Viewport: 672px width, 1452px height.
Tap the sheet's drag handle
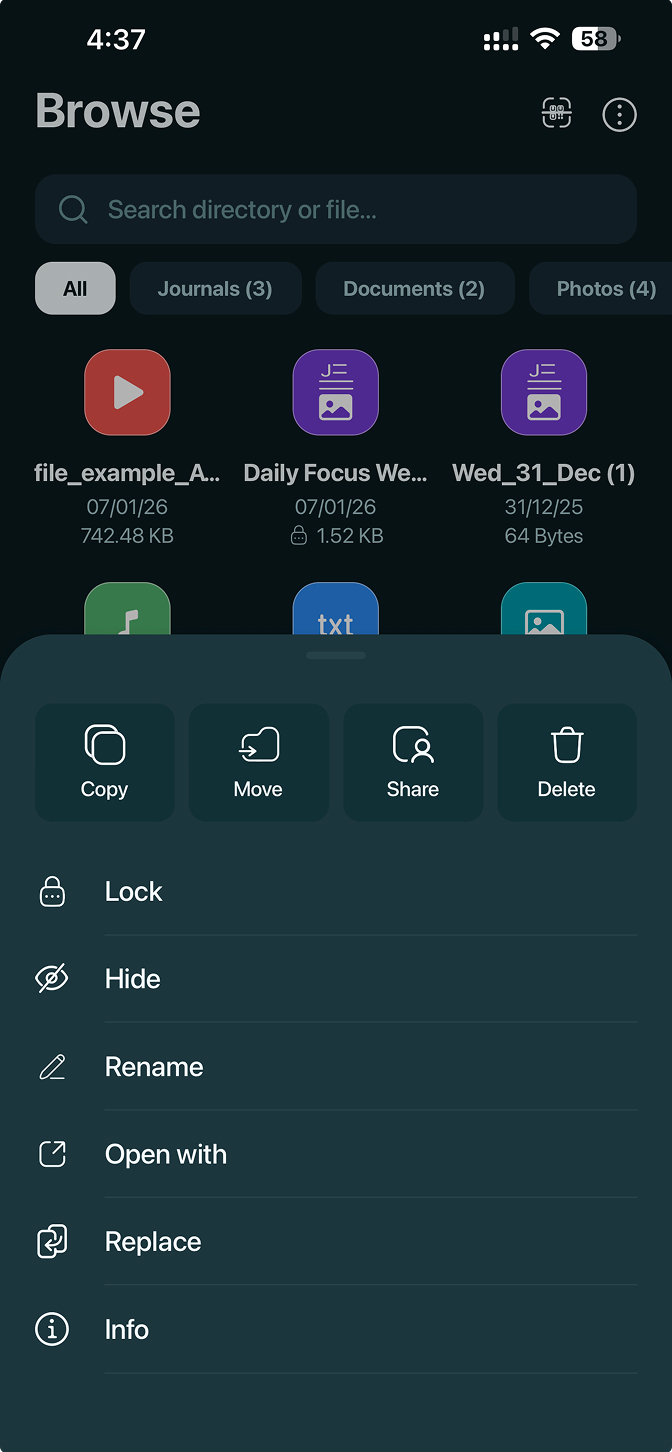[x=336, y=656]
